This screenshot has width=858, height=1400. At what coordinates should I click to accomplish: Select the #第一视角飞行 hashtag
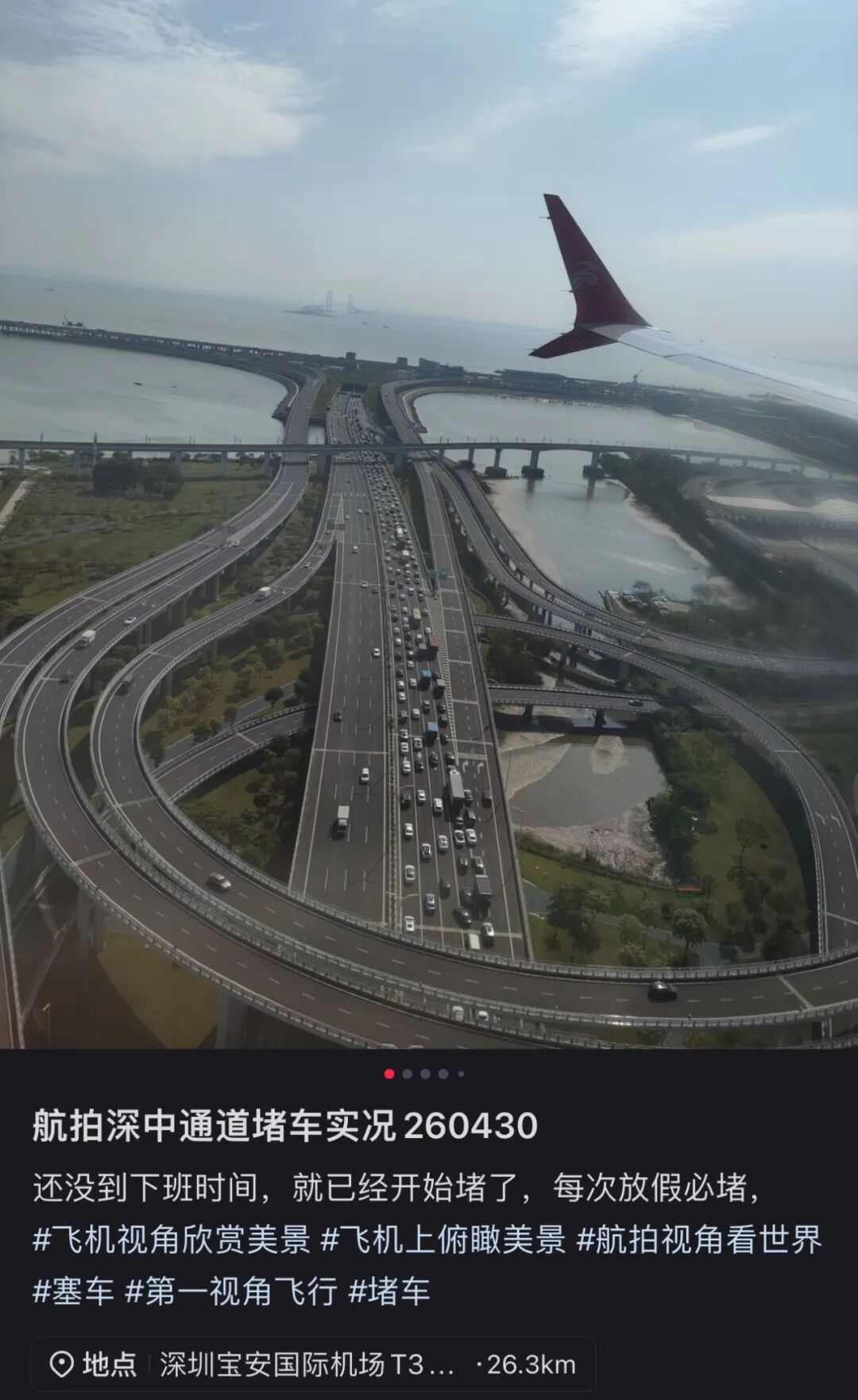coord(230,1290)
